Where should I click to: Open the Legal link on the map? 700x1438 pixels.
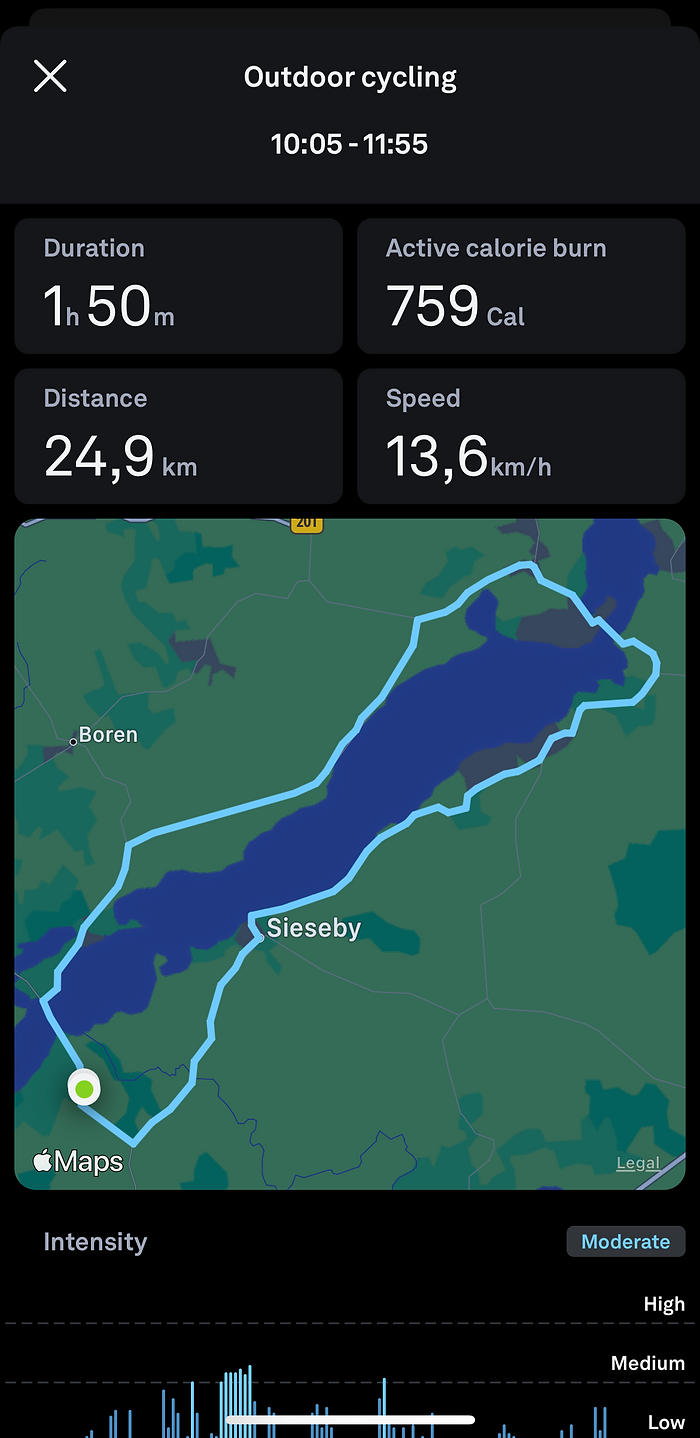click(x=637, y=1162)
